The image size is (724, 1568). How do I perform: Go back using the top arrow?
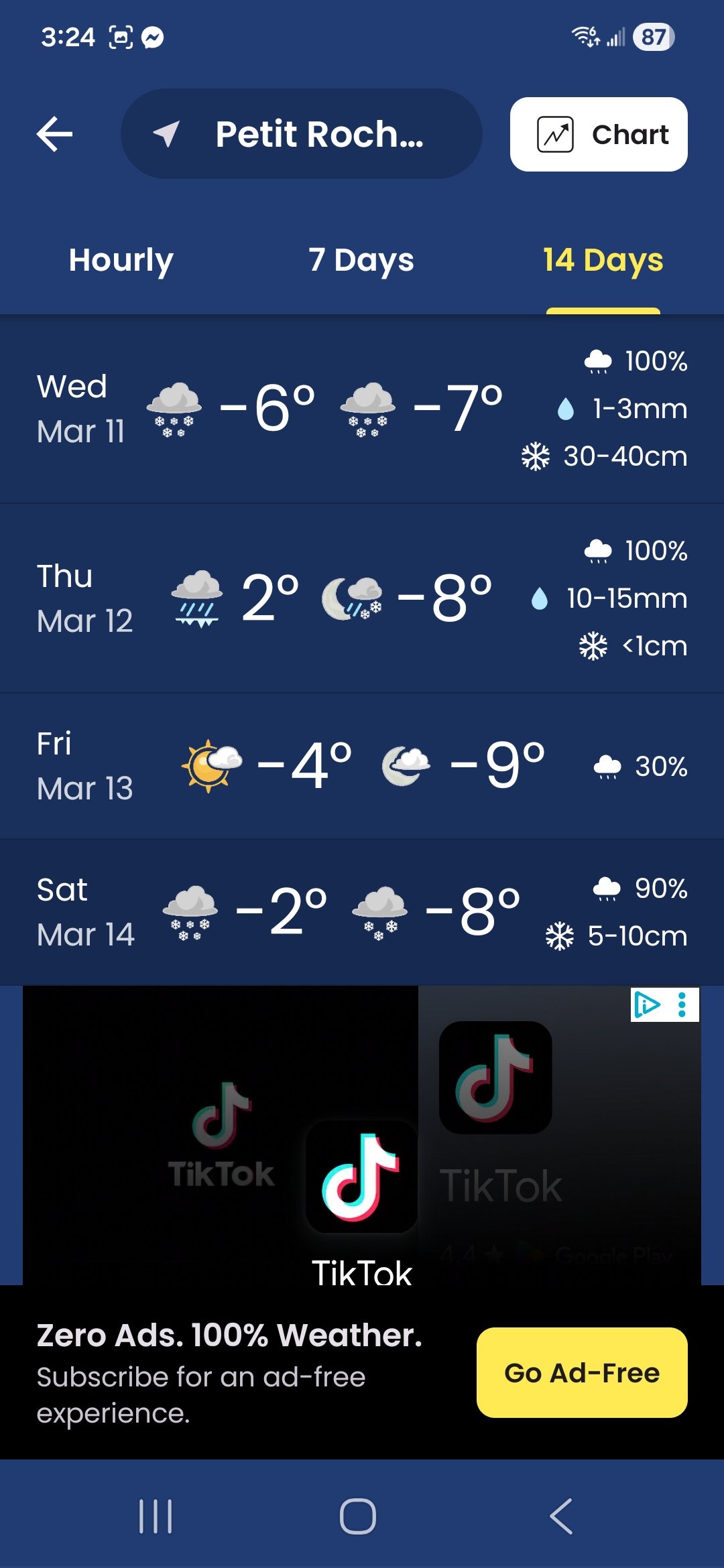click(55, 134)
